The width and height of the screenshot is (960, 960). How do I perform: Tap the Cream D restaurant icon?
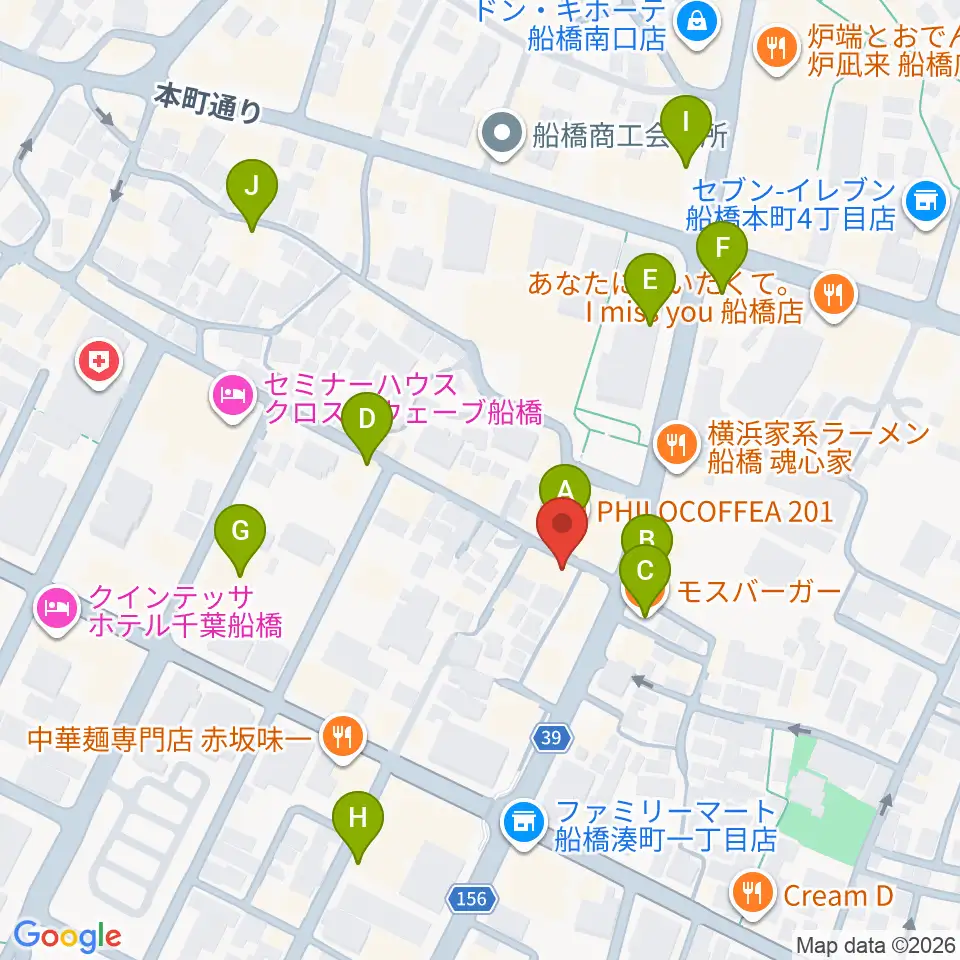(x=752, y=896)
